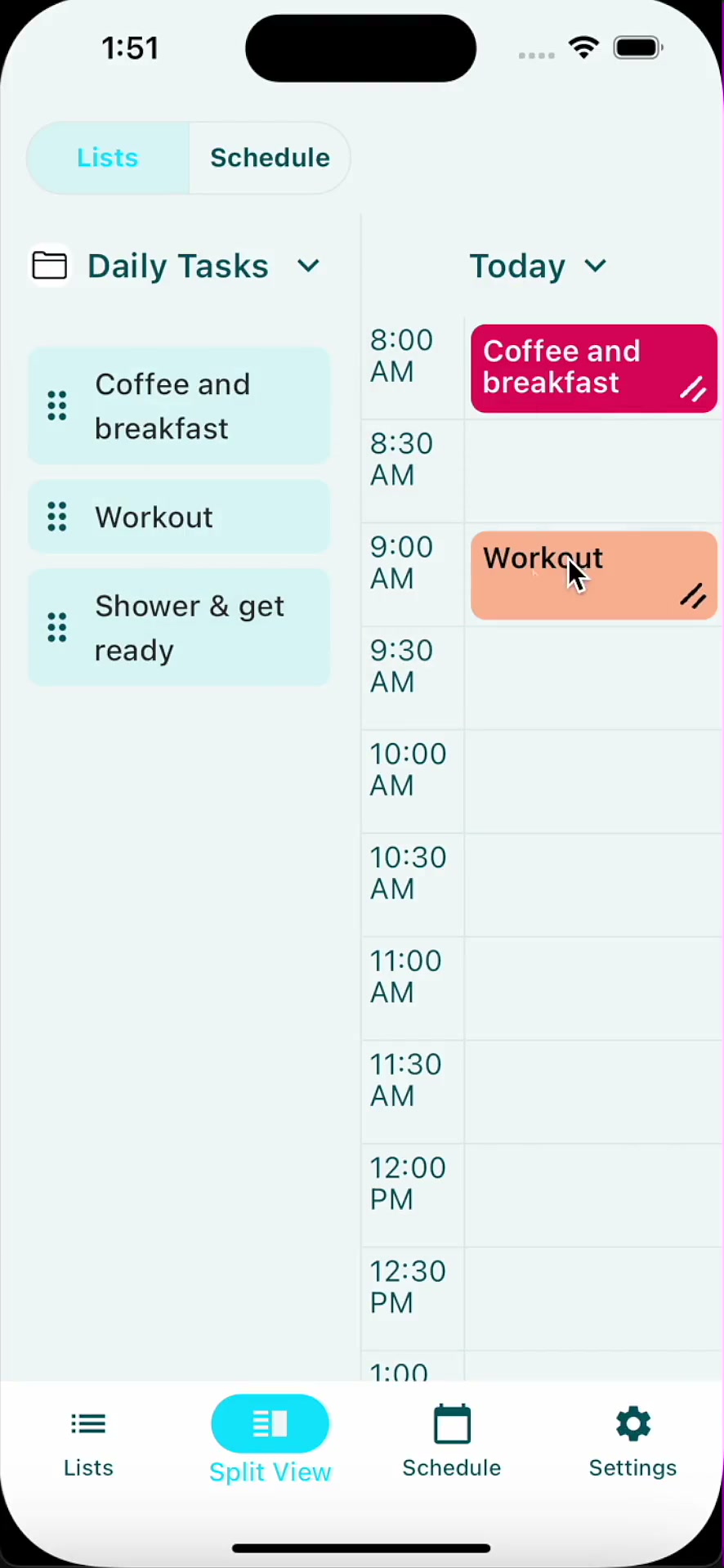Open the Schedule tab in bottom bar
Screen dimensions: 724x1568
[x=452, y=1443]
